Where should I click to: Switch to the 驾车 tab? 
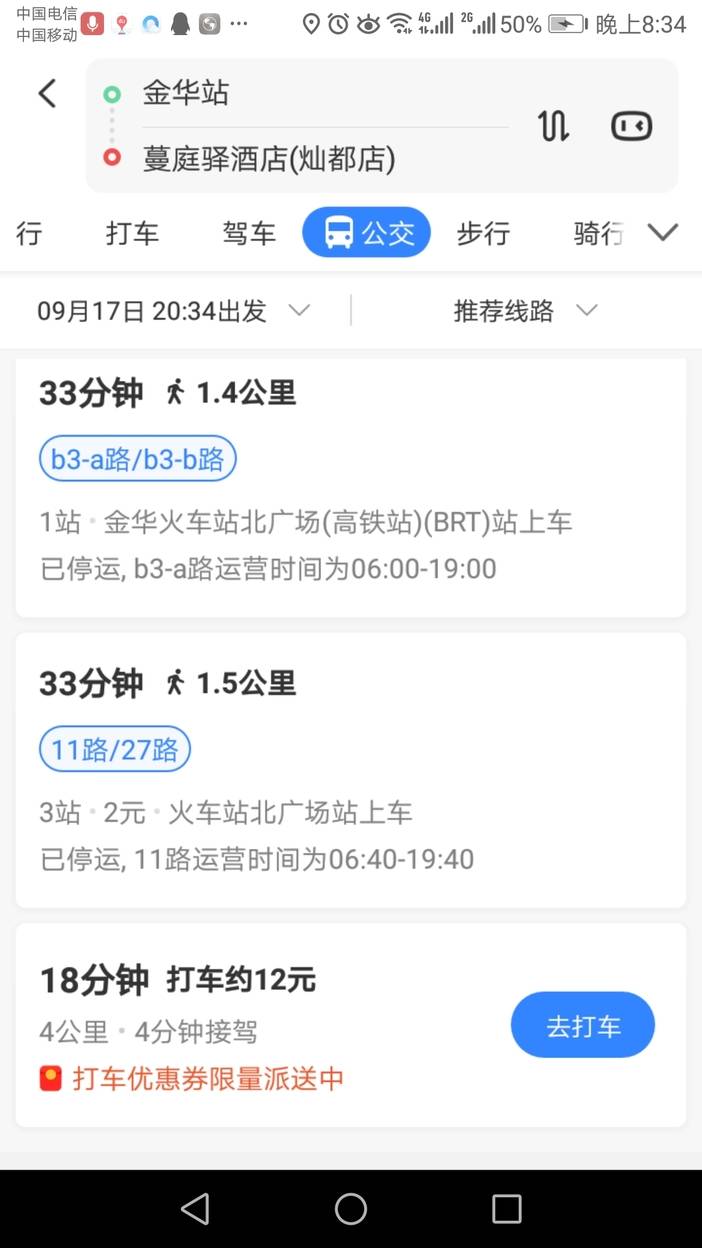pyautogui.click(x=249, y=234)
